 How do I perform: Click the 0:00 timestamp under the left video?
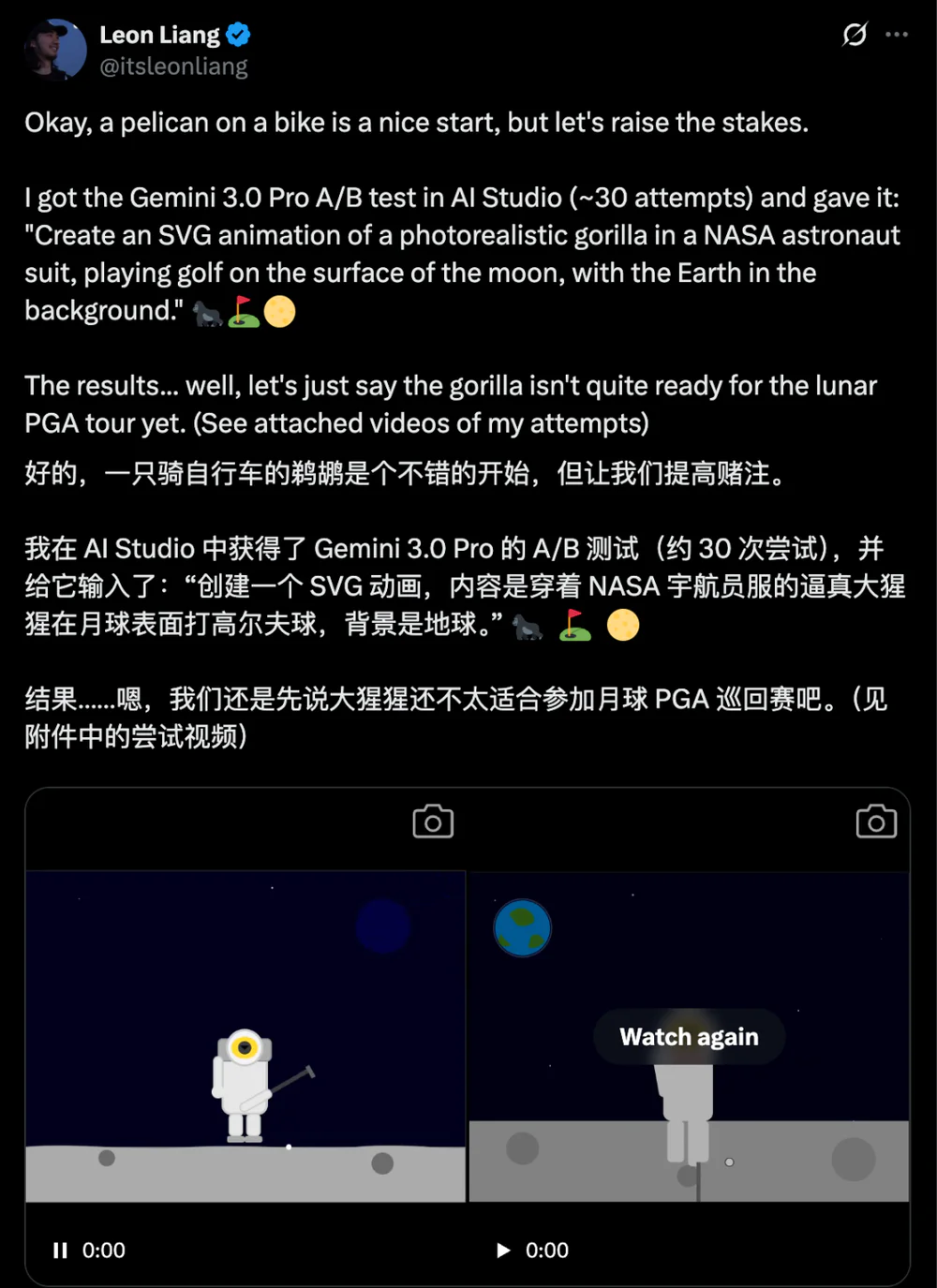[103, 1250]
